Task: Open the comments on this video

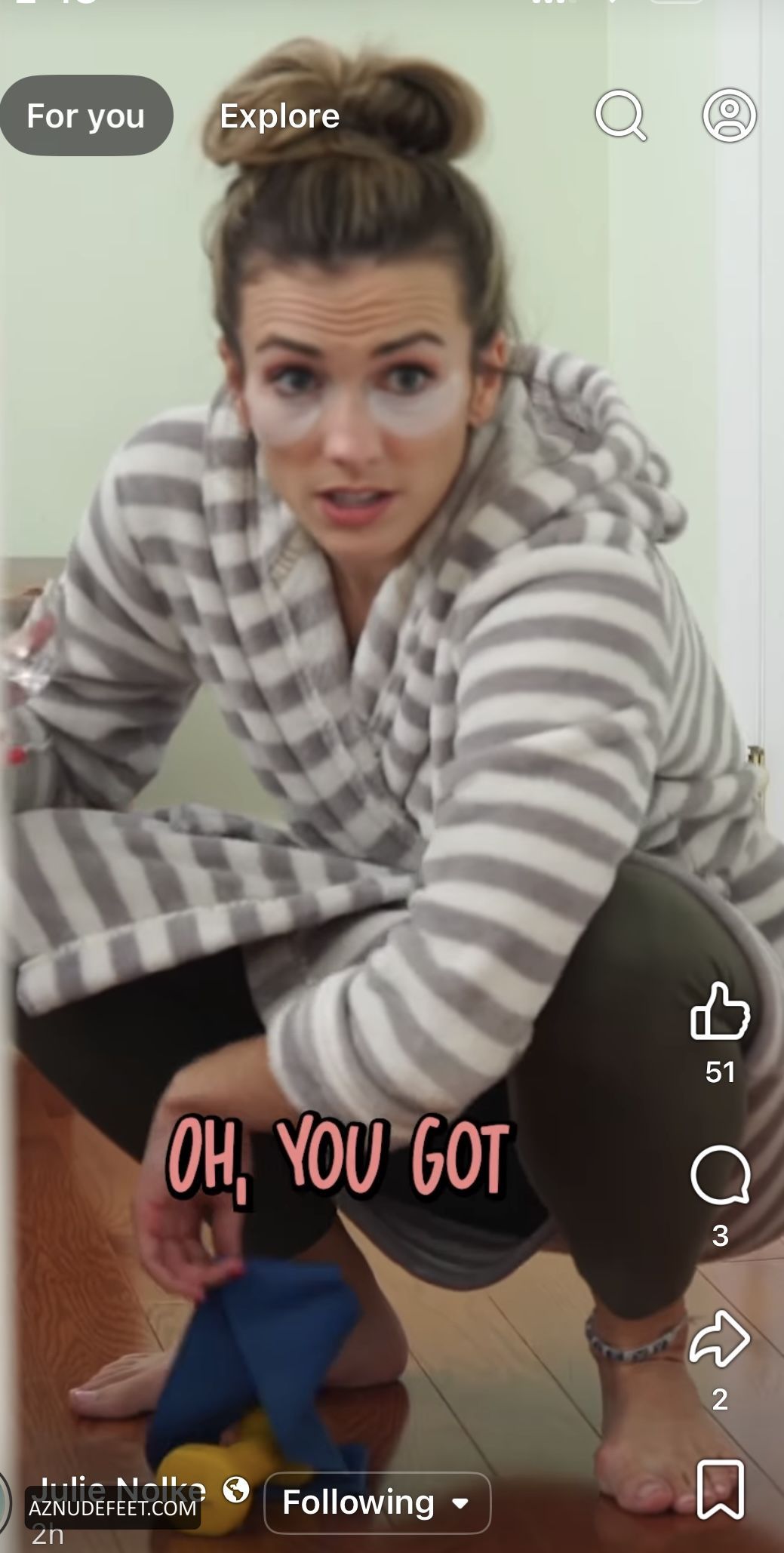Action: pyautogui.click(x=720, y=1175)
